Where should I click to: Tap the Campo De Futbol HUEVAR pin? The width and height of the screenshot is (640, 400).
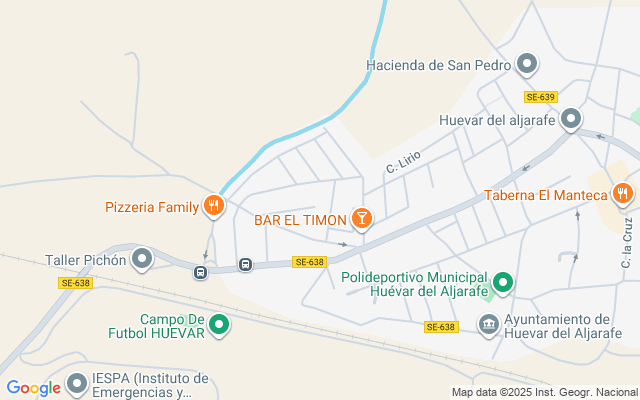pos(219,325)
